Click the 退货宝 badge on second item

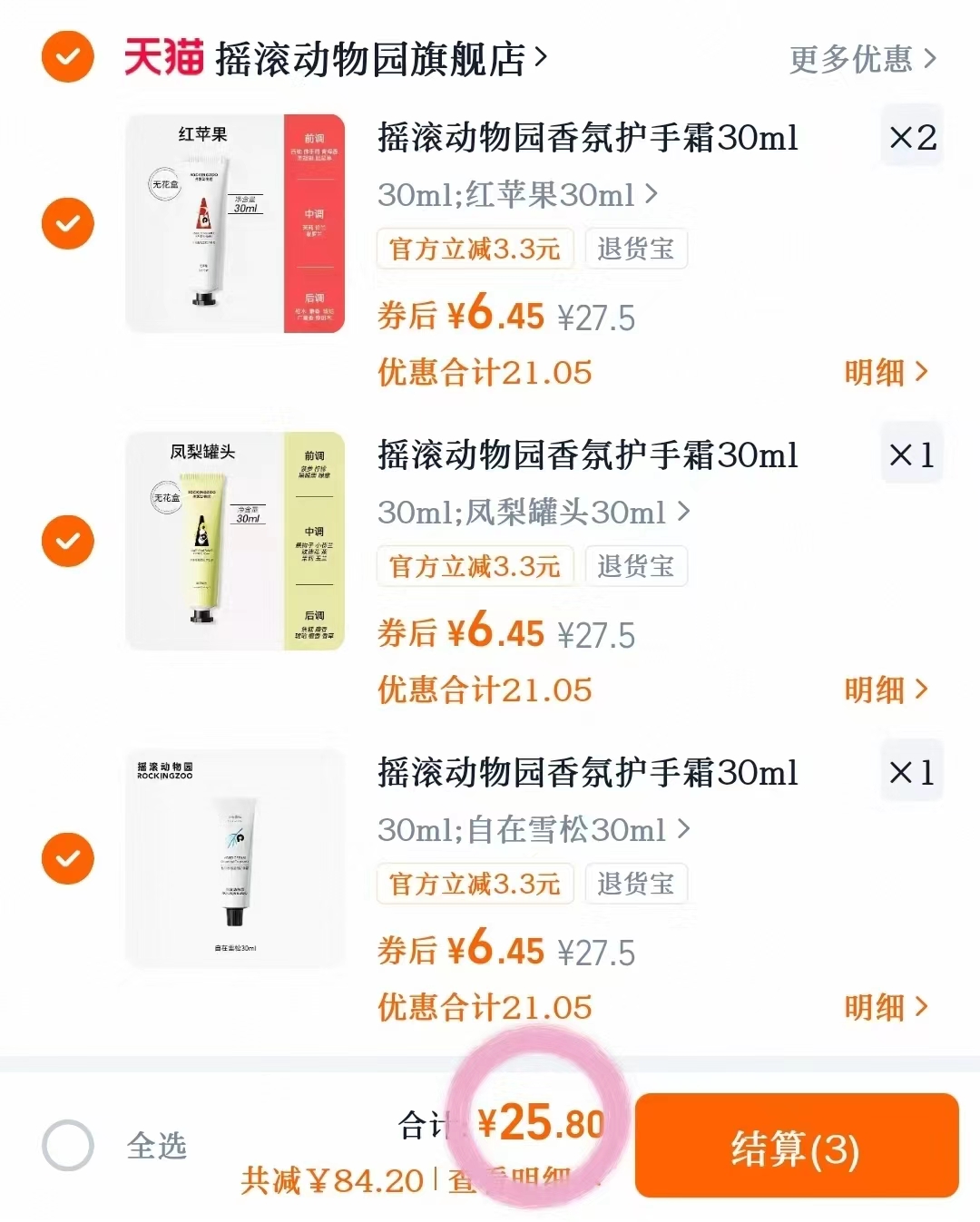636,565
